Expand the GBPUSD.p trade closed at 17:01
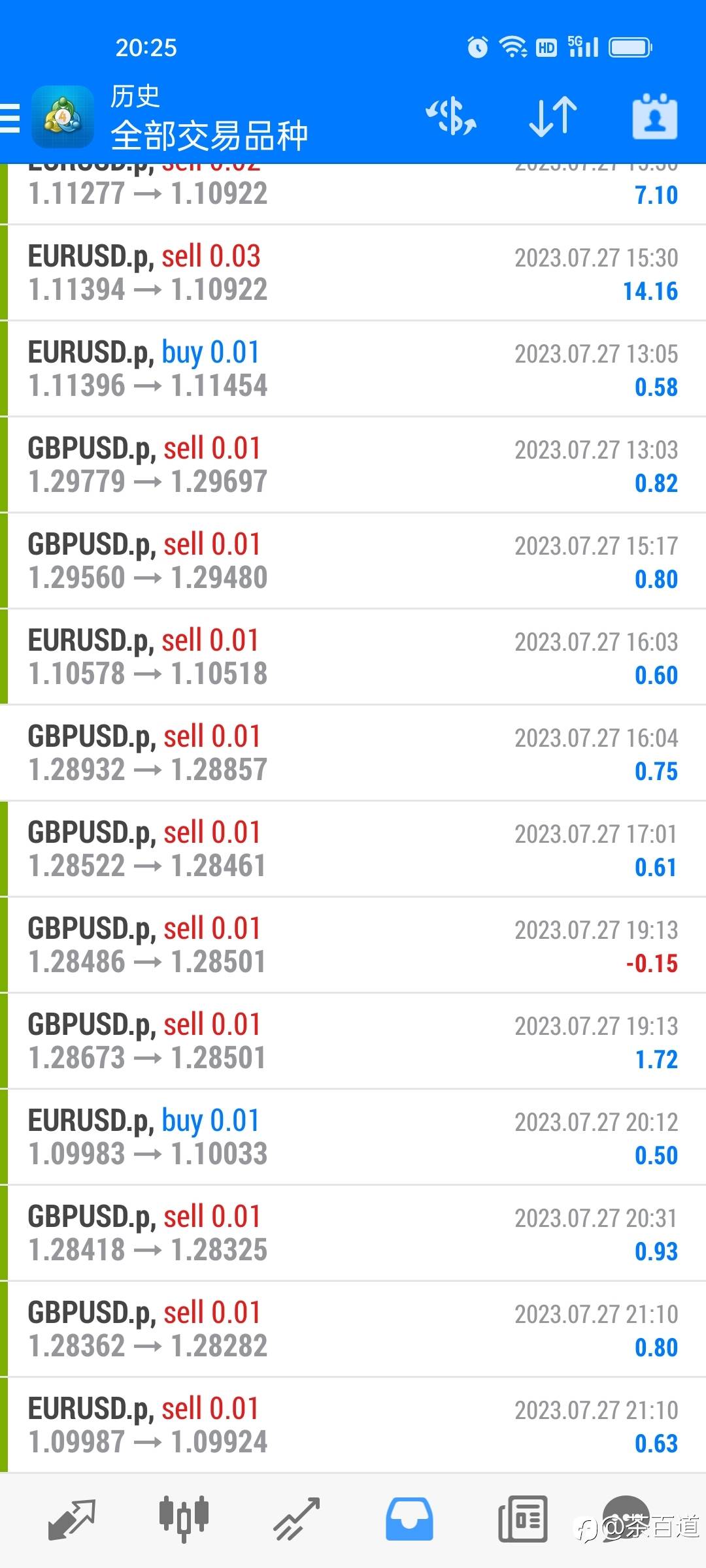706x1568 pixels. [353, 849]
